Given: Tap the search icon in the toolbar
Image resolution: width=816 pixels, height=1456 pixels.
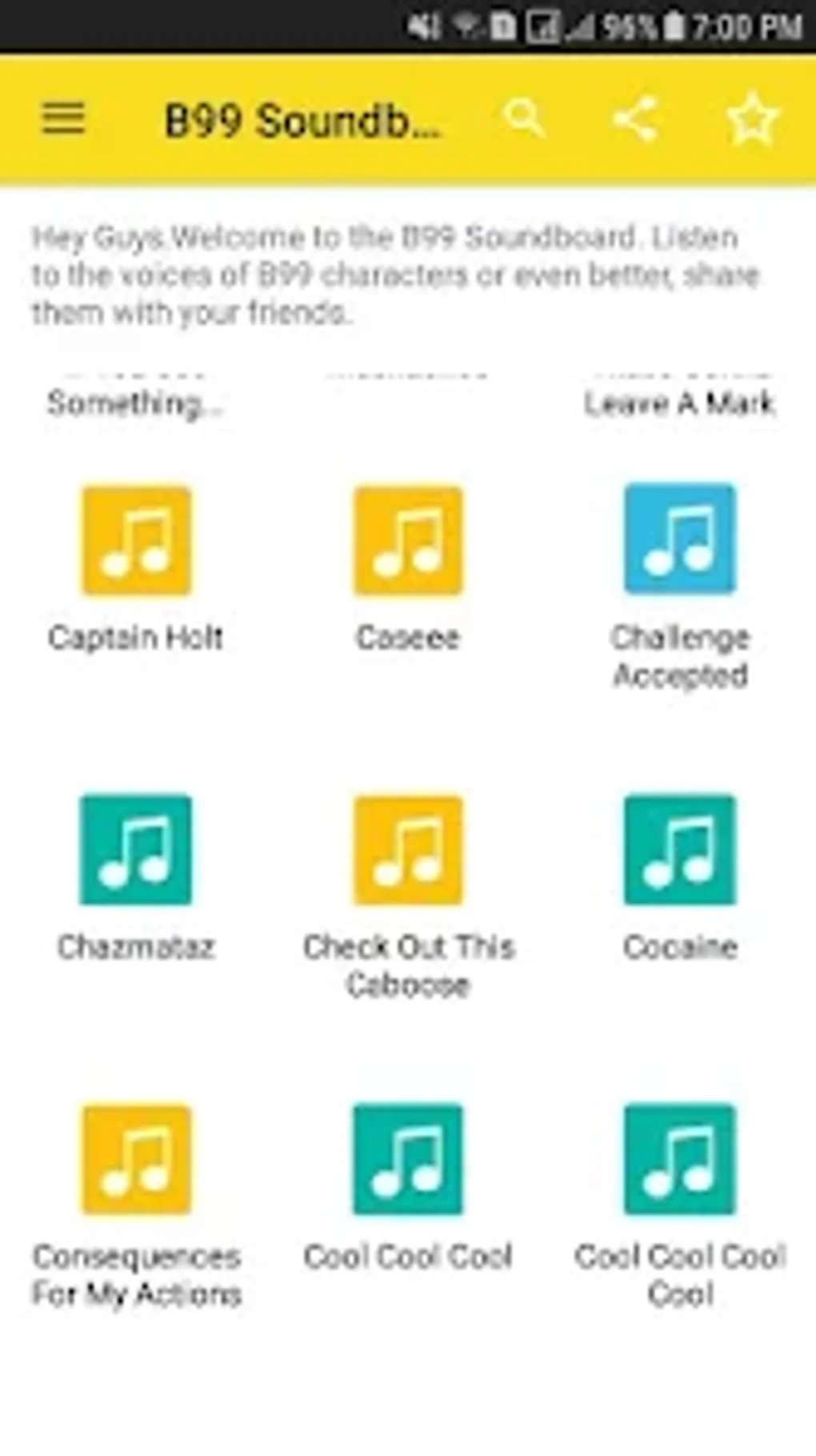Looking at the screenshot, I should pyautogui.click(x=524, y=120).
